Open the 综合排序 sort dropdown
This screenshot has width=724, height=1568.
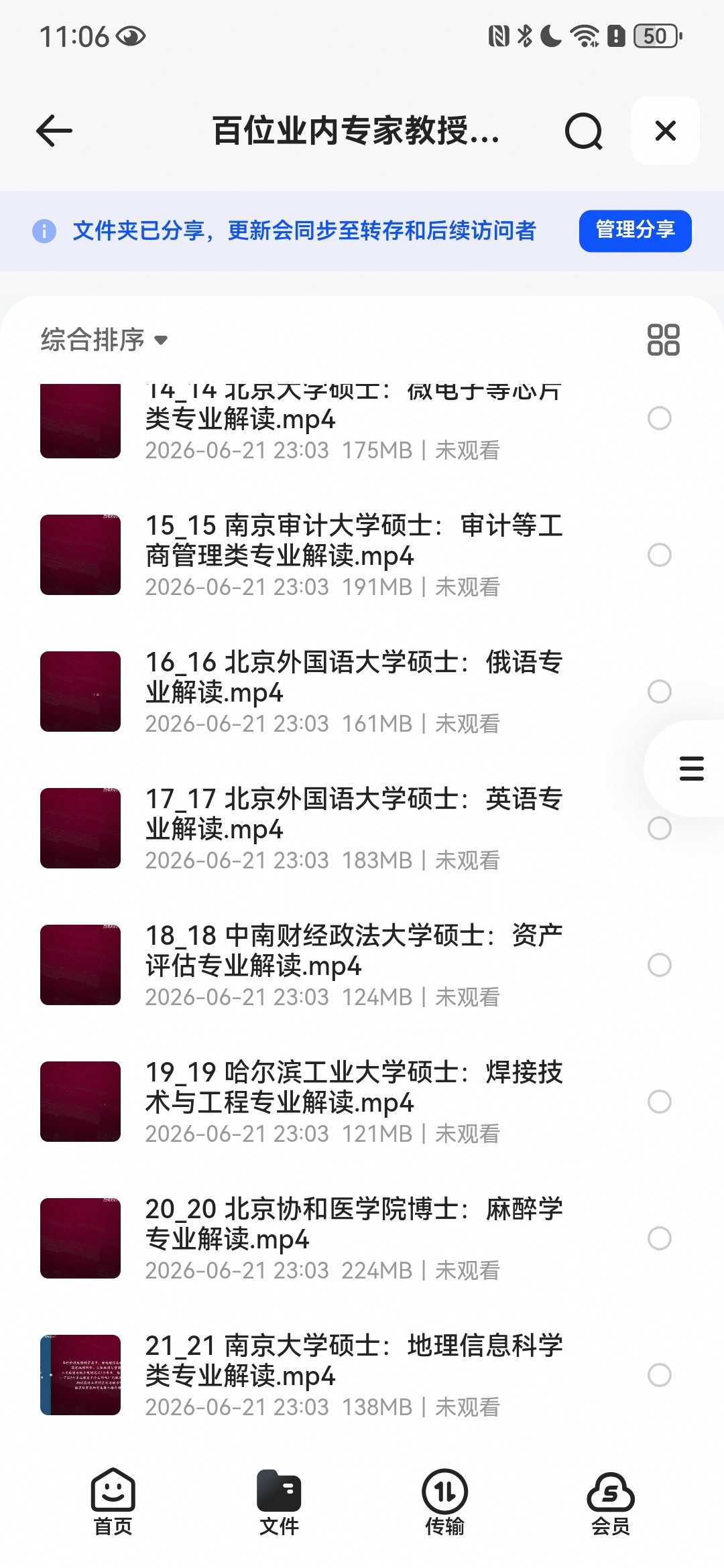pos(104,340)
